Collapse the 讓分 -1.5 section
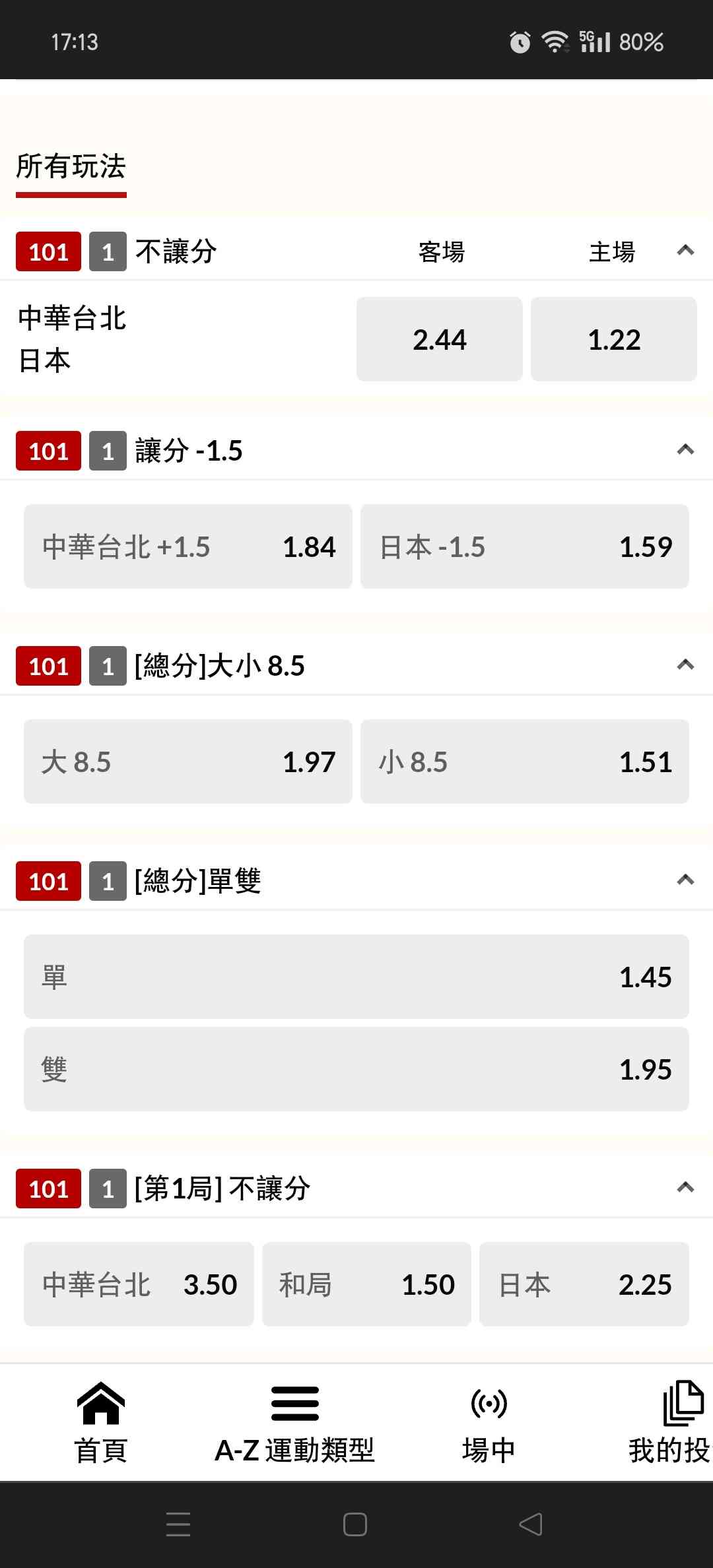Viewport: 713px width, 1568px height. 685,450
